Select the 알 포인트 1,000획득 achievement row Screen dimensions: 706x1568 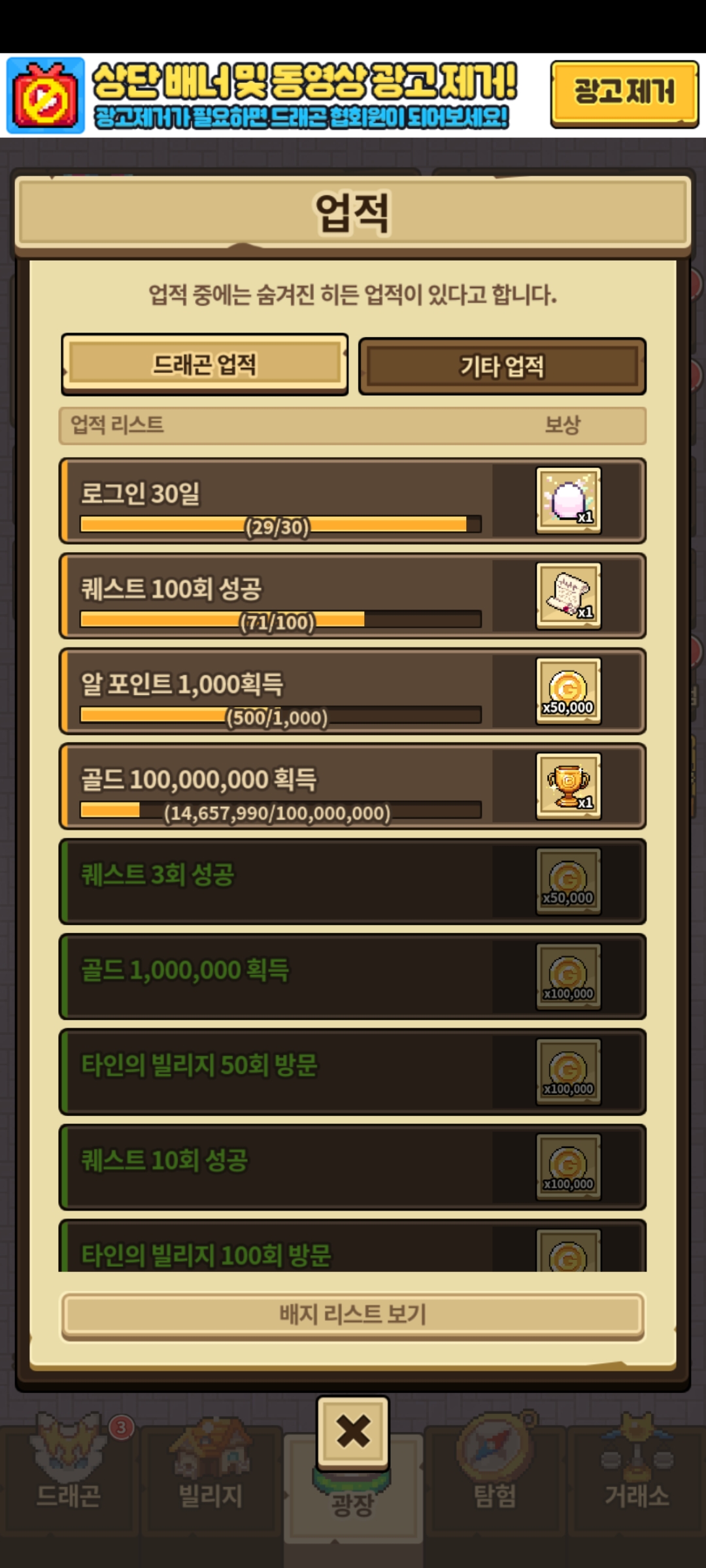pyautogui.click(x=352, y=691)
